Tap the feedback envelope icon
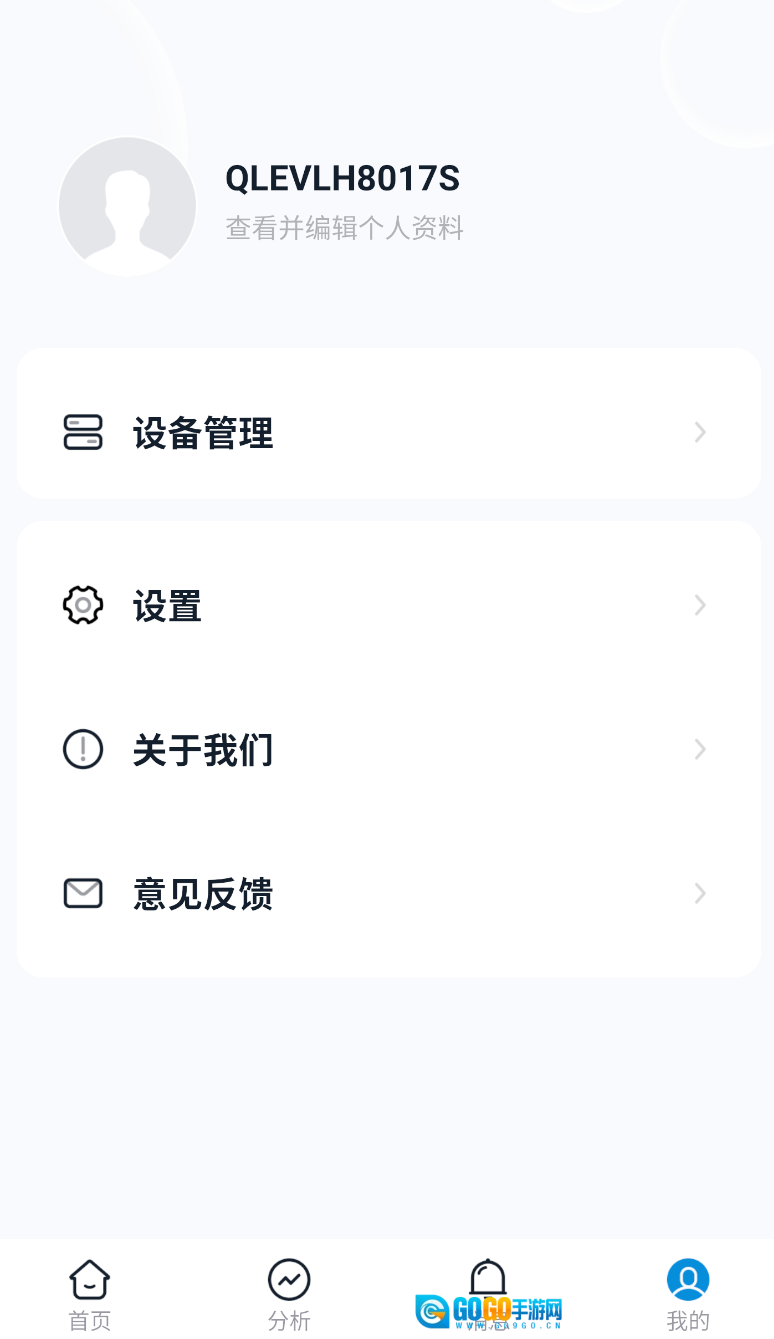The image size is (774, 1339). pyautogui.click(x=83, y=893)
